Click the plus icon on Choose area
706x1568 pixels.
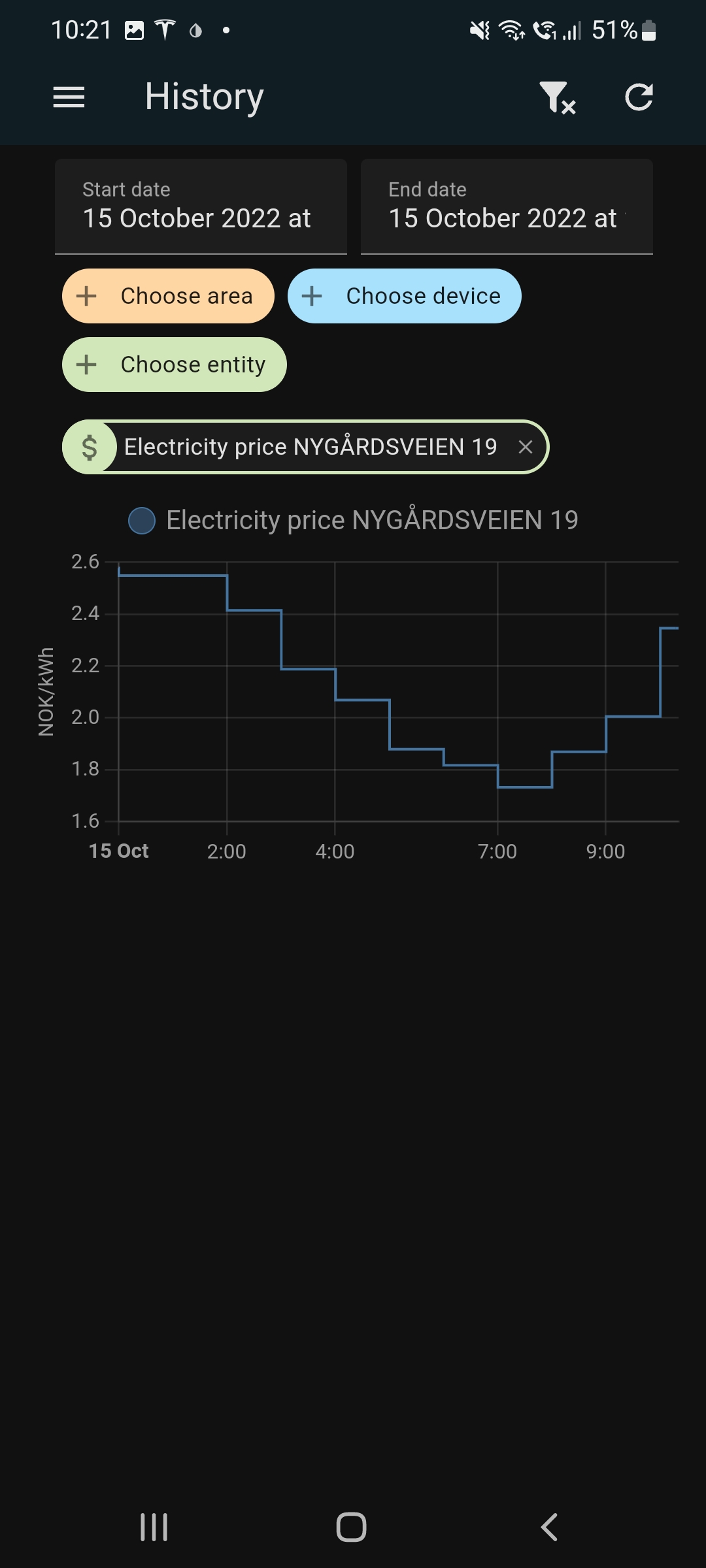(x=86, y=296)
